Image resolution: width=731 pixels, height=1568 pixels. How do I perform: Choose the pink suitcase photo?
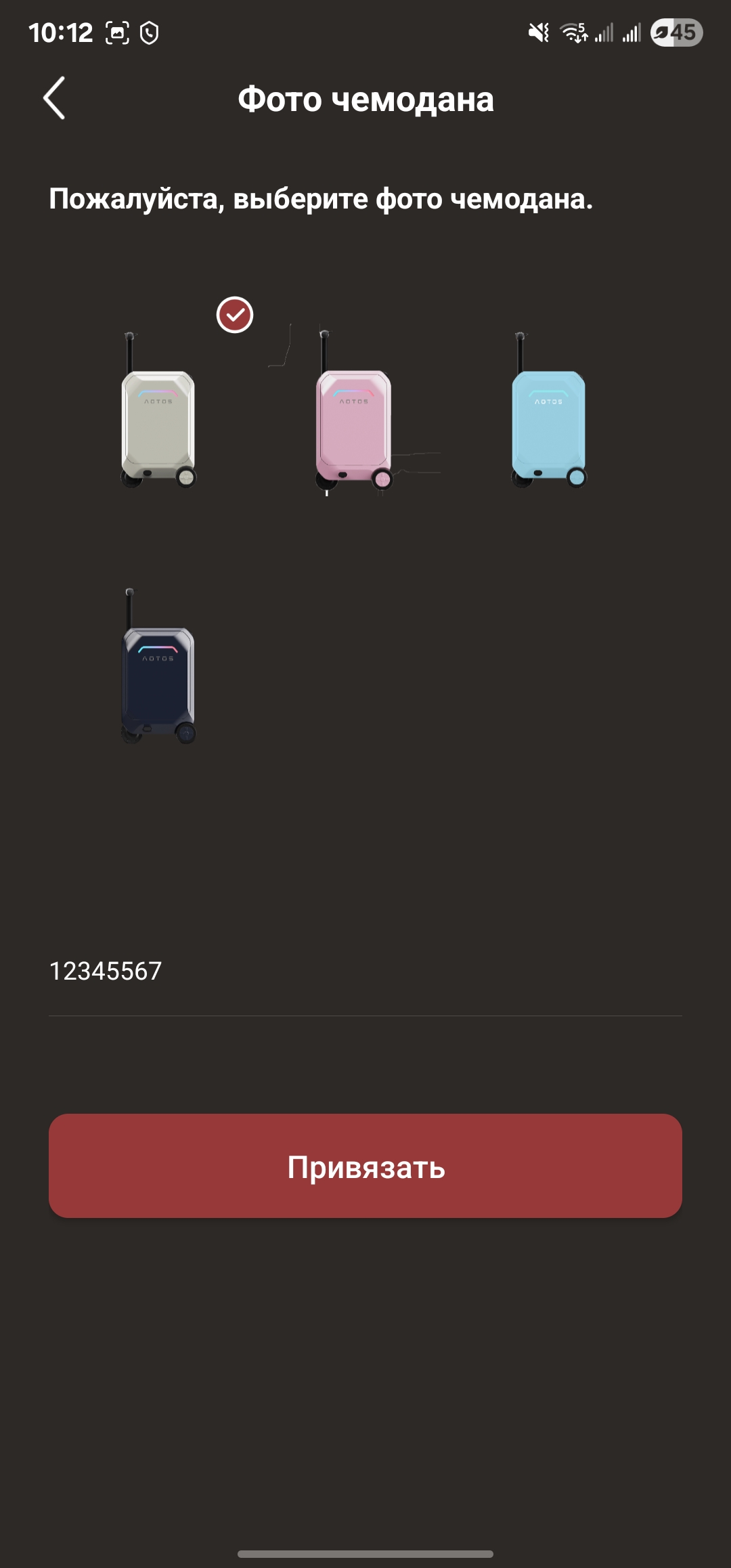[x=353, y=412]
